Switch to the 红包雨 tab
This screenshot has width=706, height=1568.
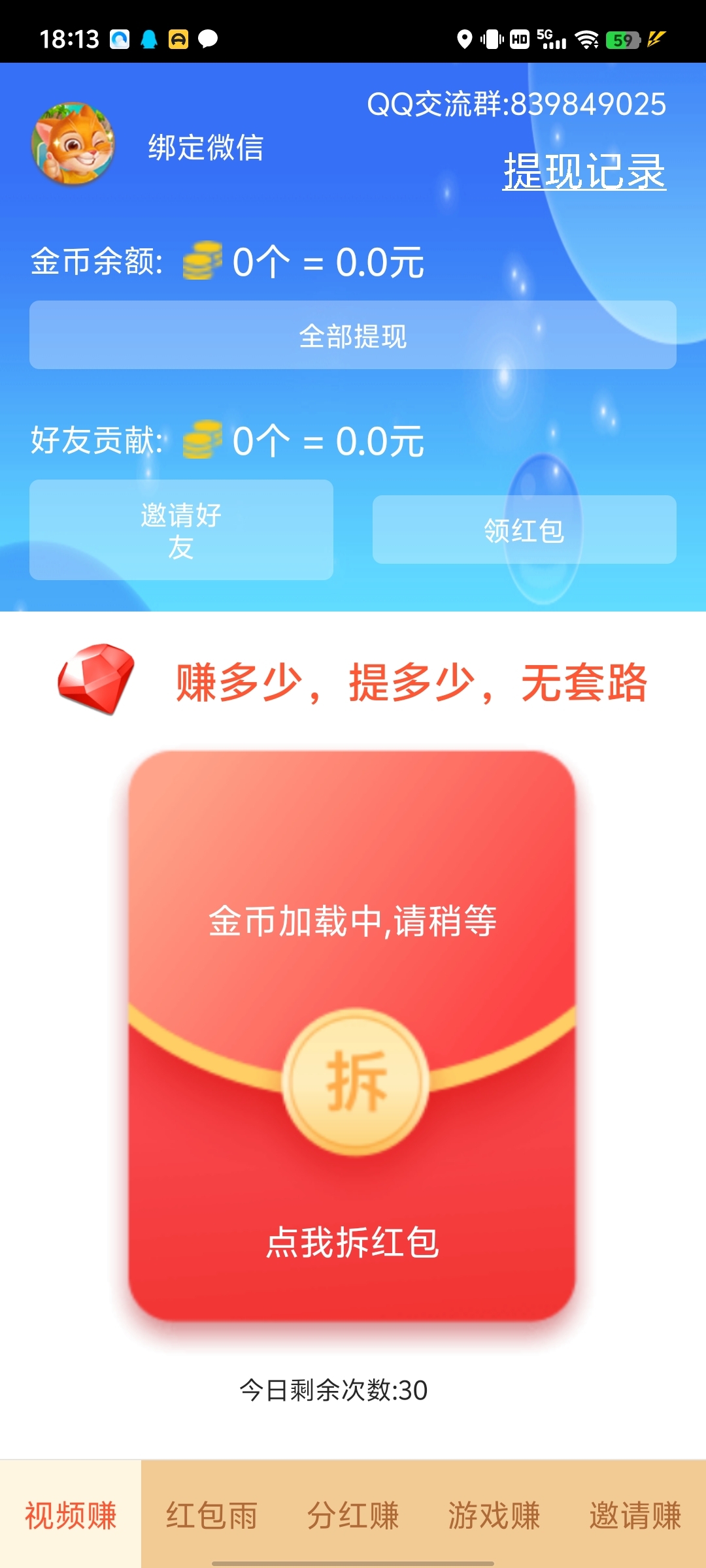click(x=212, y=1515)
